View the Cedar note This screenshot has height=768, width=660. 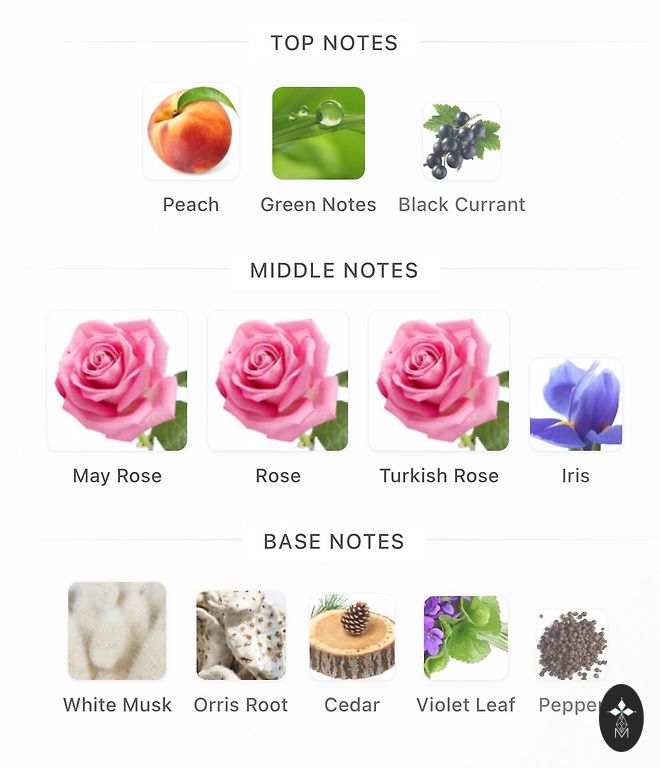click(352, 637)
